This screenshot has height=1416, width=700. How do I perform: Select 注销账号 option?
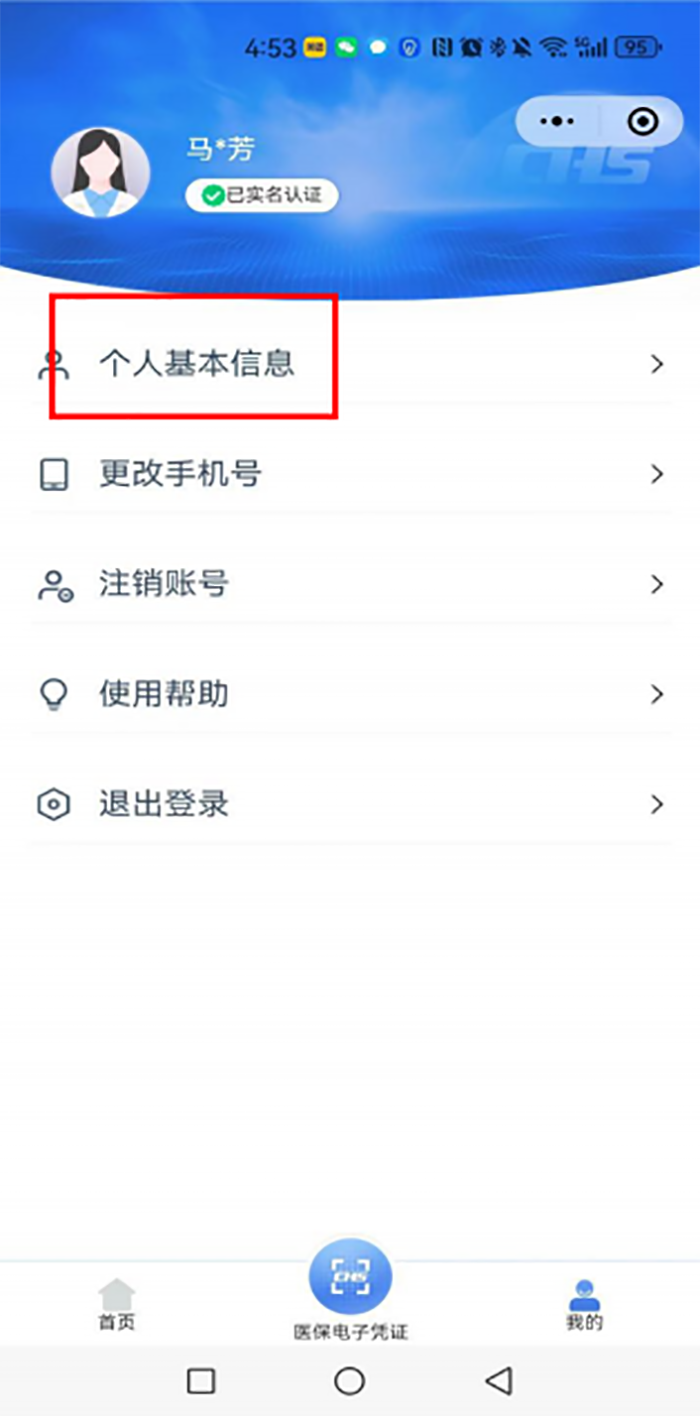tap(350, 584)
